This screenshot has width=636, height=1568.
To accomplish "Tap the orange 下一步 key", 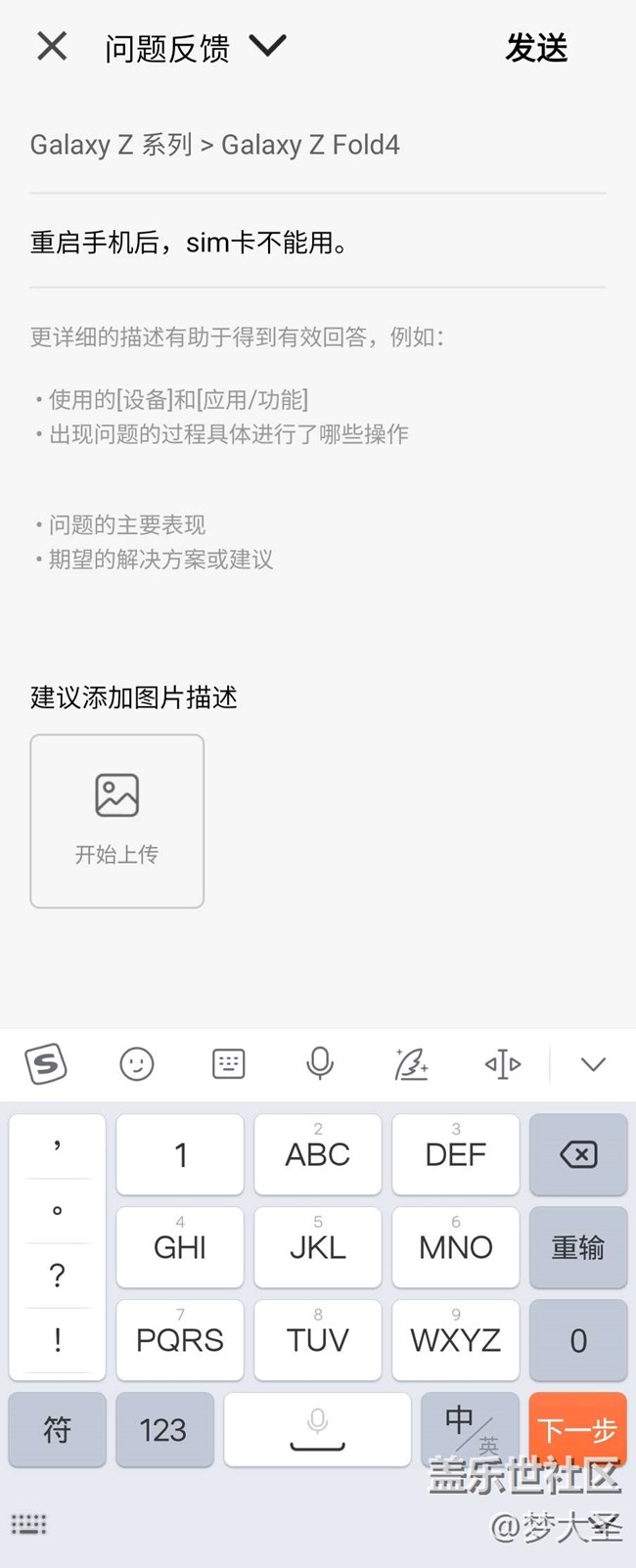I will coord(577,1430).
